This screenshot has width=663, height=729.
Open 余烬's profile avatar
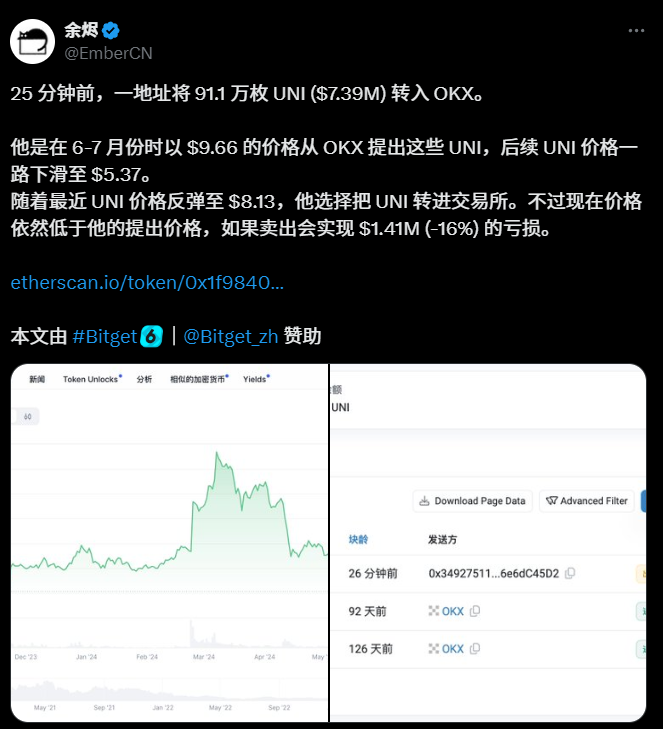pyautogui.click(x=33, y=41)
